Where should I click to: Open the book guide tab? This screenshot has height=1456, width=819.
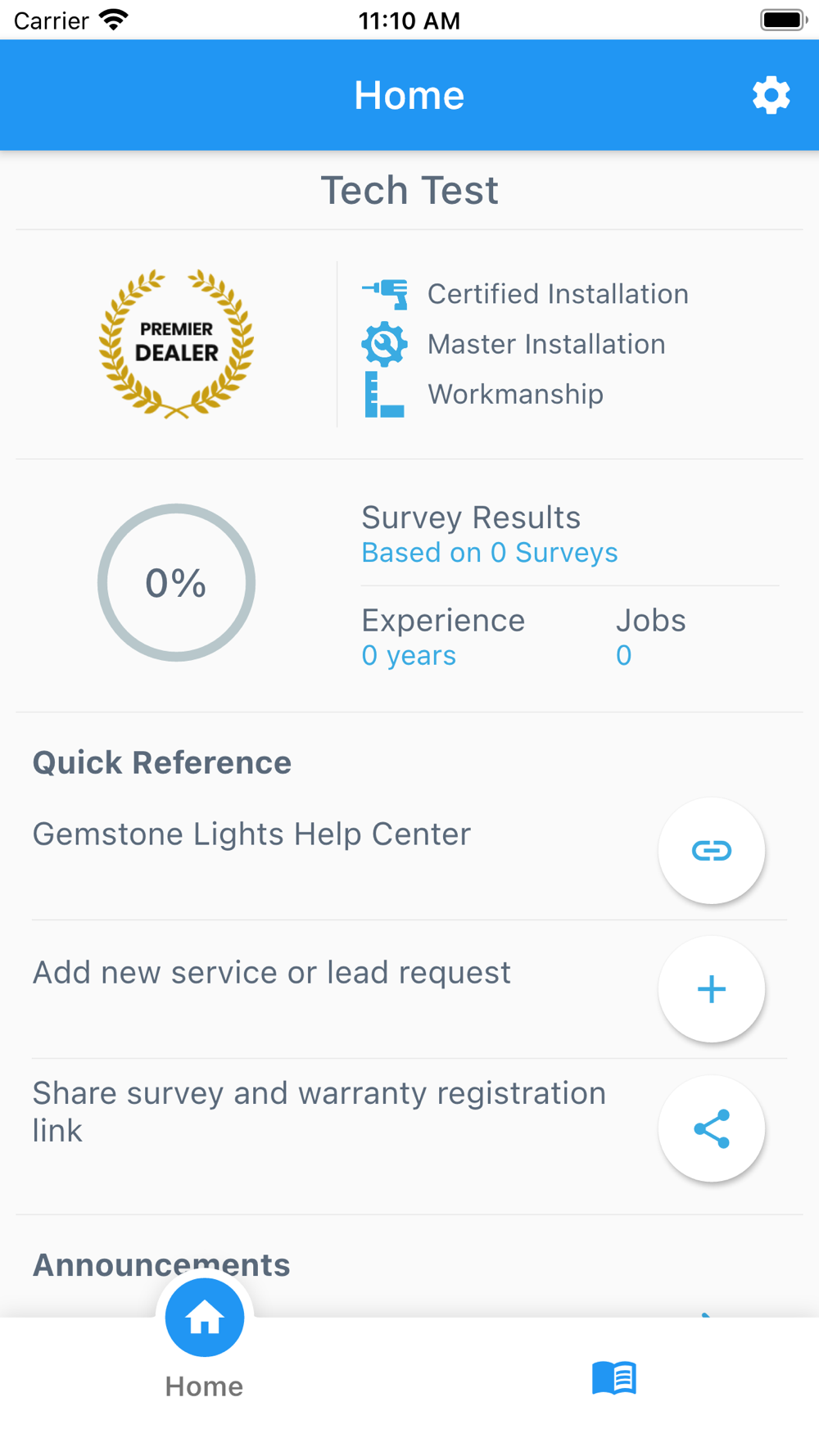click(x=614, y=1378)
